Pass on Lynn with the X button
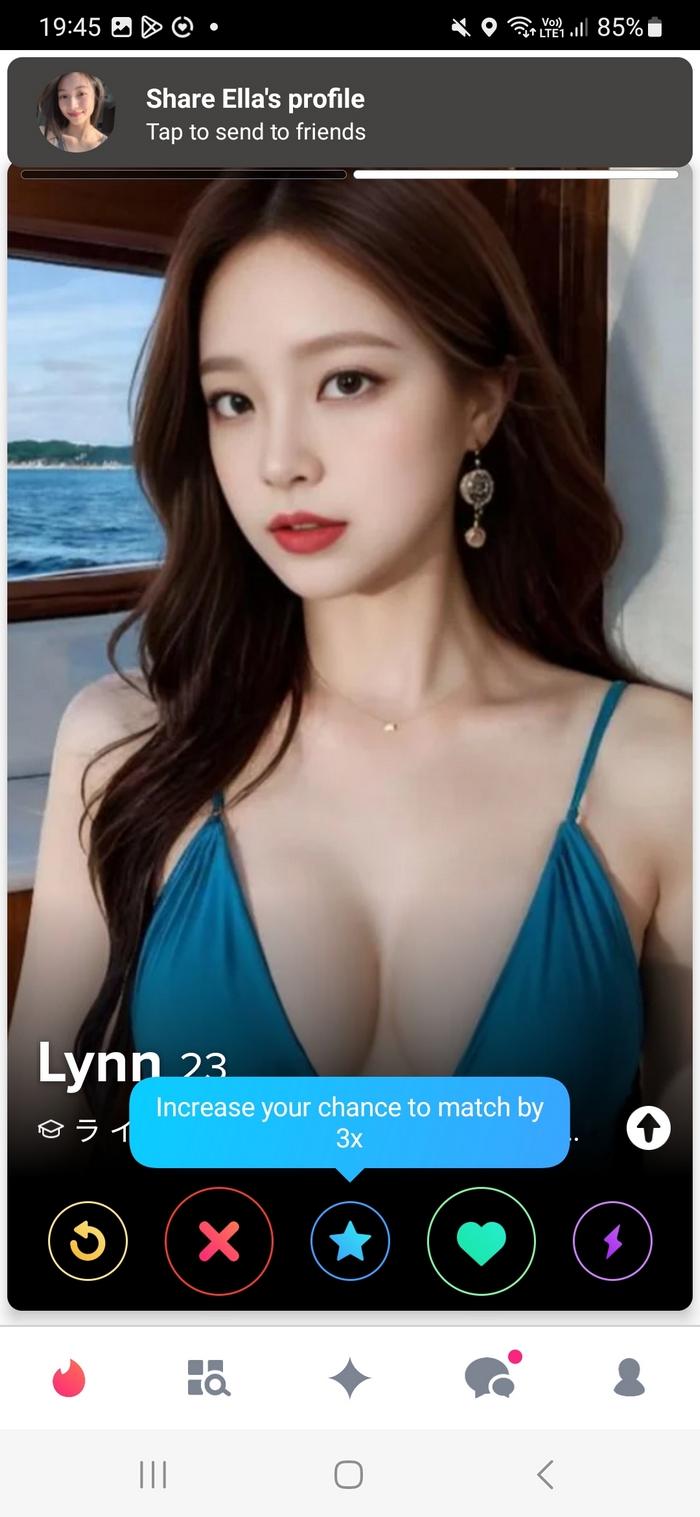 [x=219, y=1242]
